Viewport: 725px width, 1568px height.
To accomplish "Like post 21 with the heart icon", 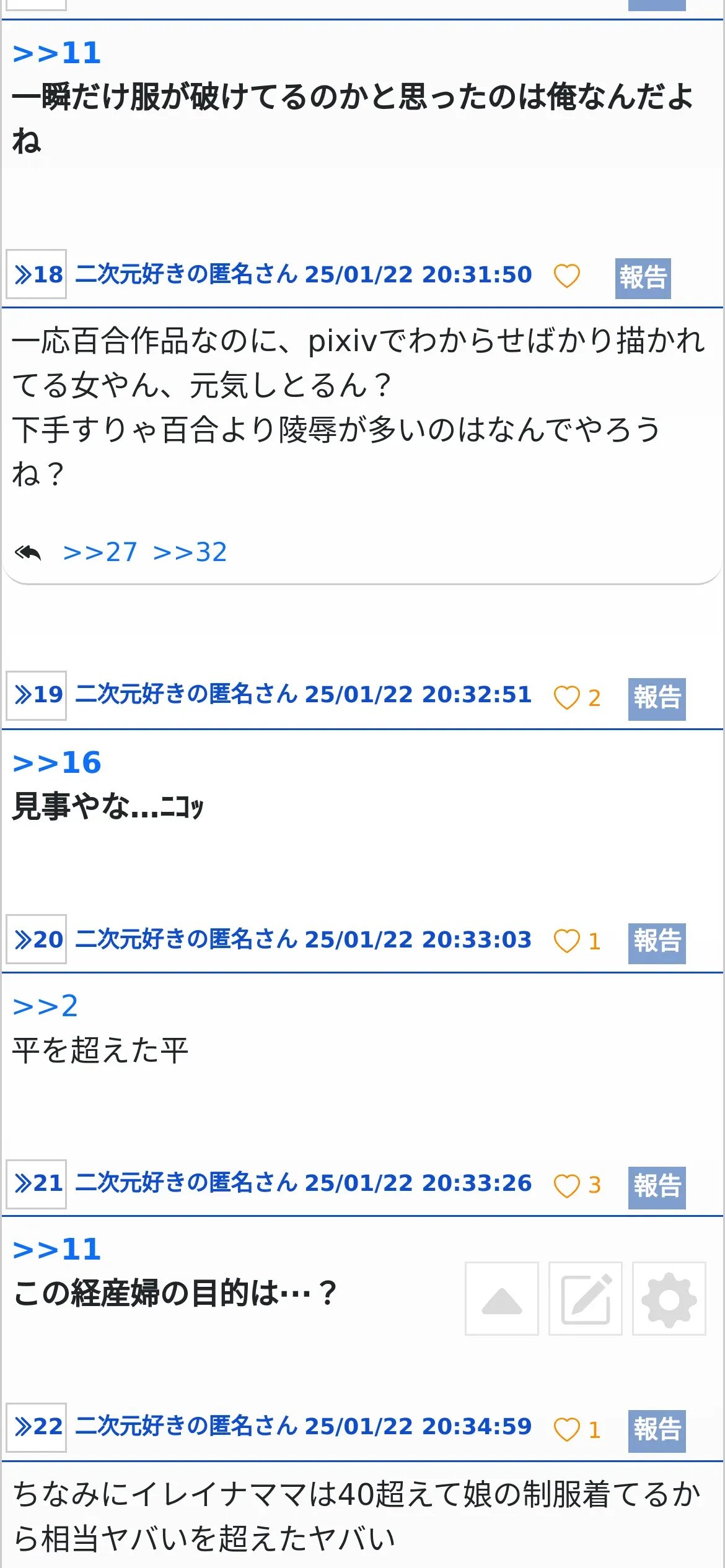I will tap(566, 1185).
